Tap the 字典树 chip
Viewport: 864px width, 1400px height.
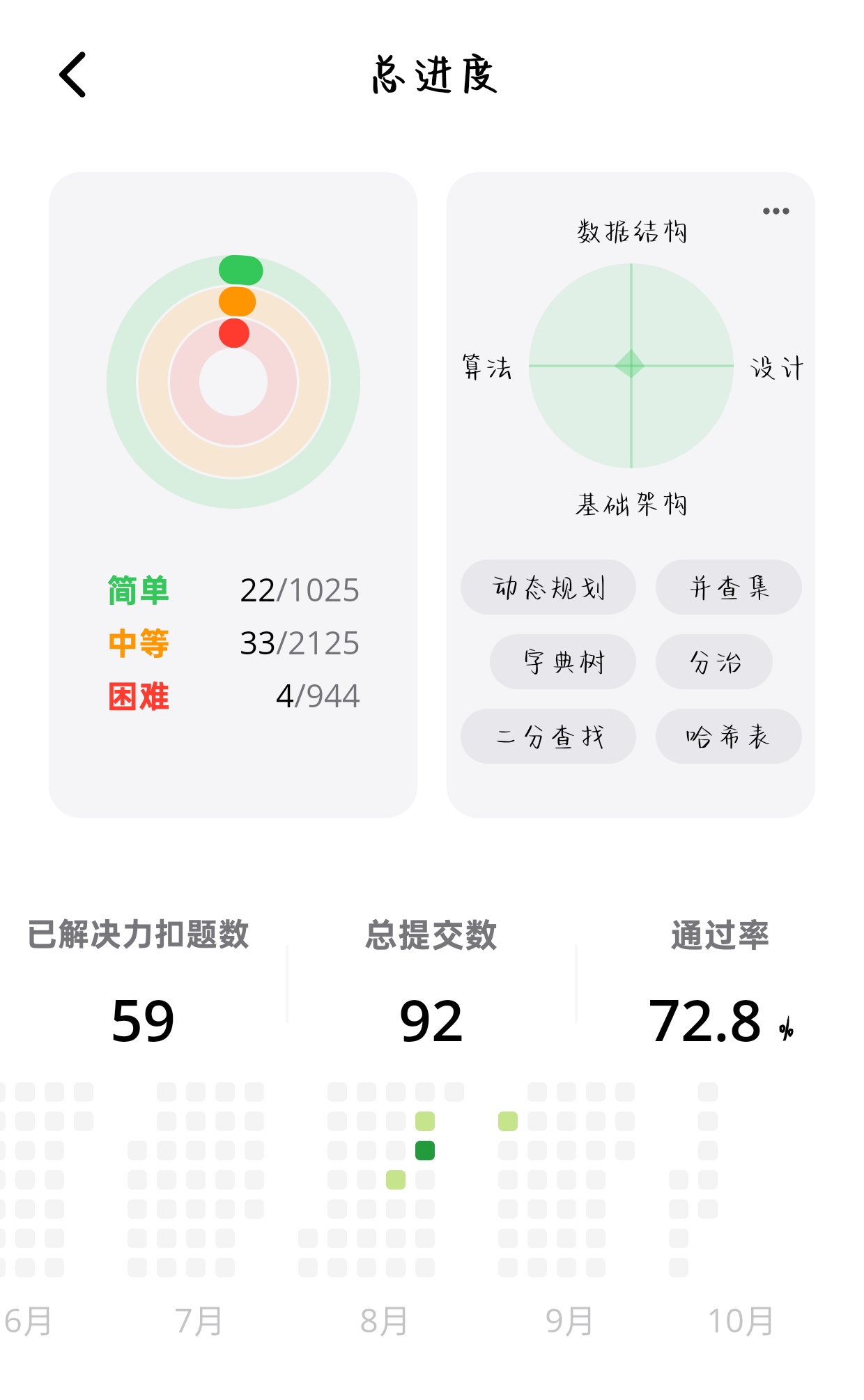point(563,662)
